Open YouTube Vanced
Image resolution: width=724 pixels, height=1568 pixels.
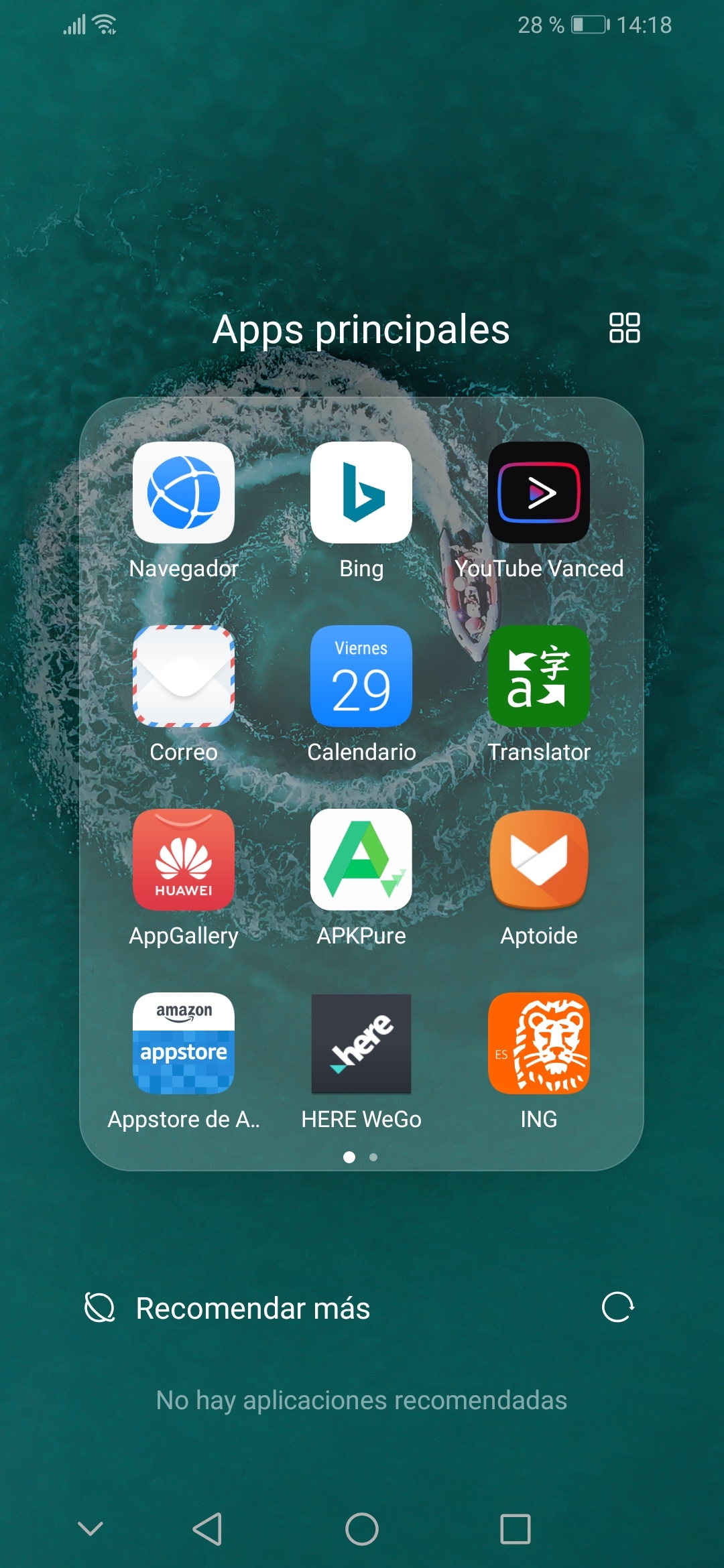(x=539, y=493)
